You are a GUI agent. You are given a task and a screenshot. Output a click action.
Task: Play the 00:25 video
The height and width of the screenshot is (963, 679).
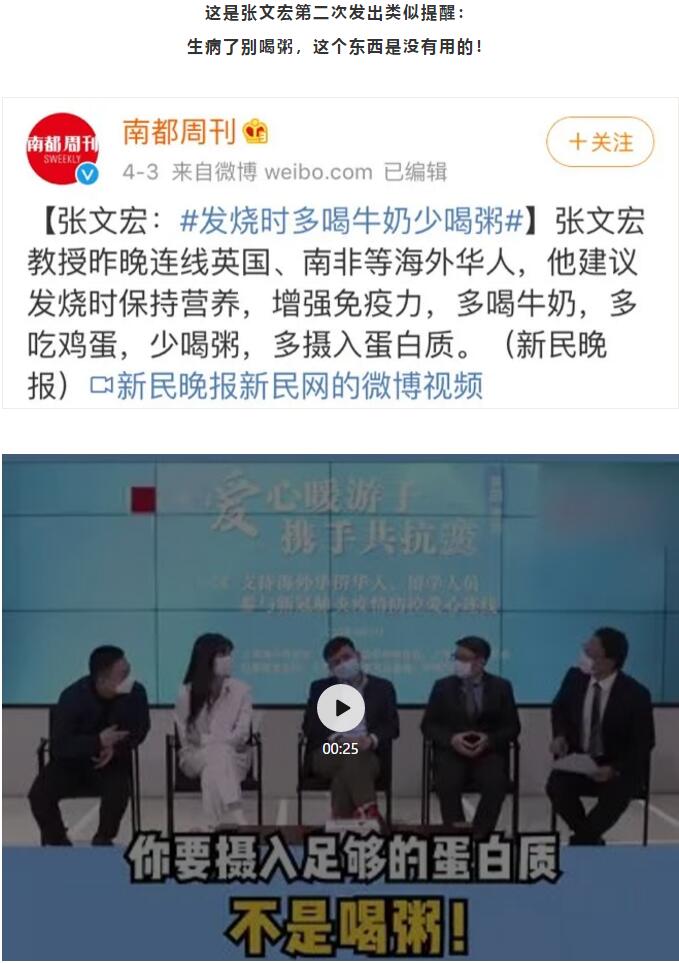click(340, 709)
